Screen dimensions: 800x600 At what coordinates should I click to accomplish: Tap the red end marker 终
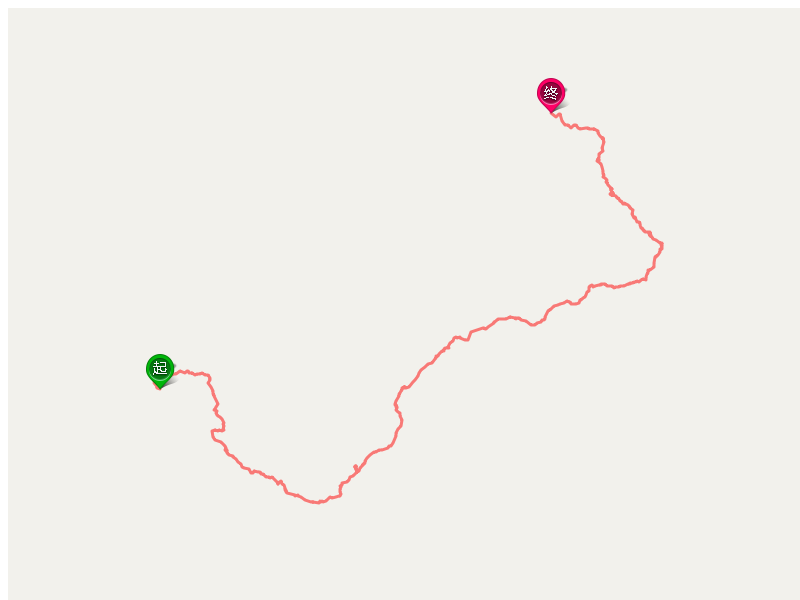click(551, 93)
